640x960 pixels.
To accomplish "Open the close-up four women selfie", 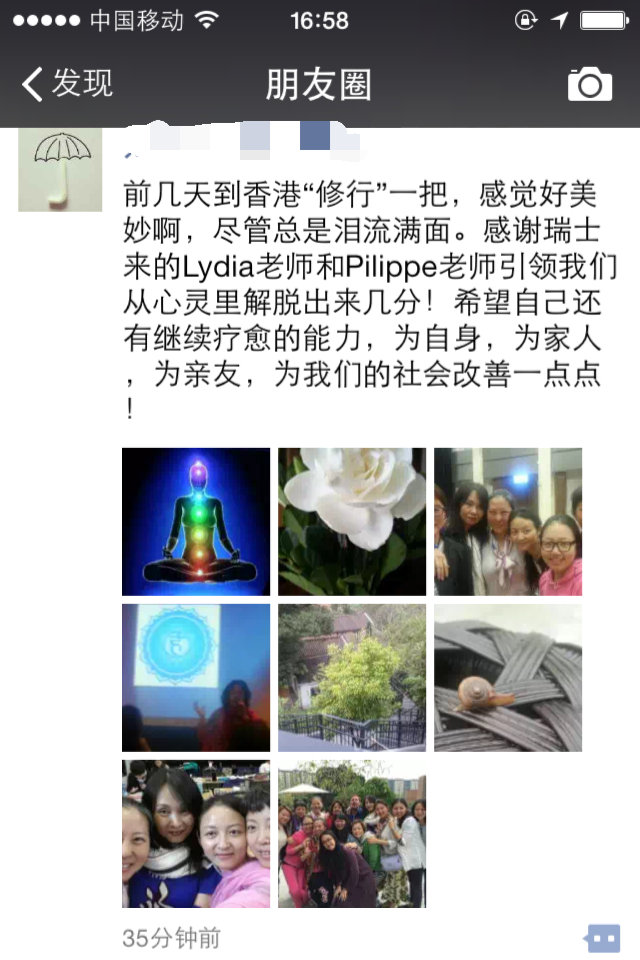I will pyautogui.click(x=196, y=833).
